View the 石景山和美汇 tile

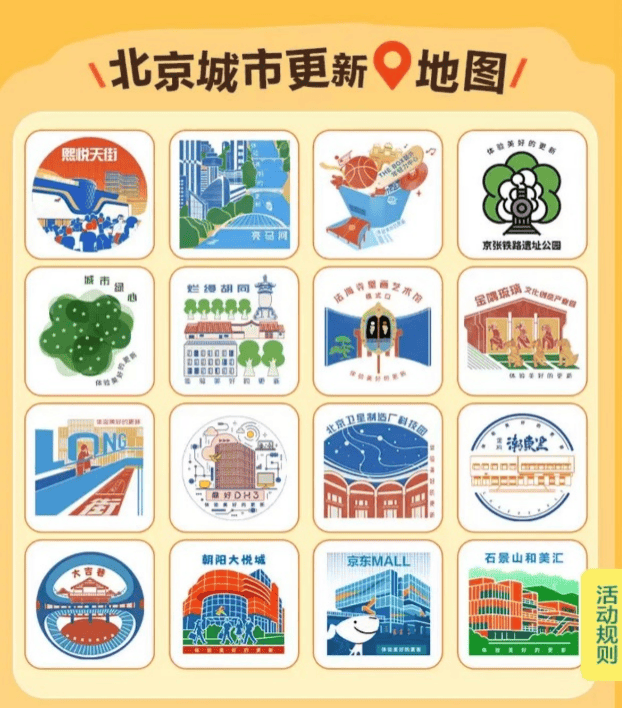(x=522, y=605)
